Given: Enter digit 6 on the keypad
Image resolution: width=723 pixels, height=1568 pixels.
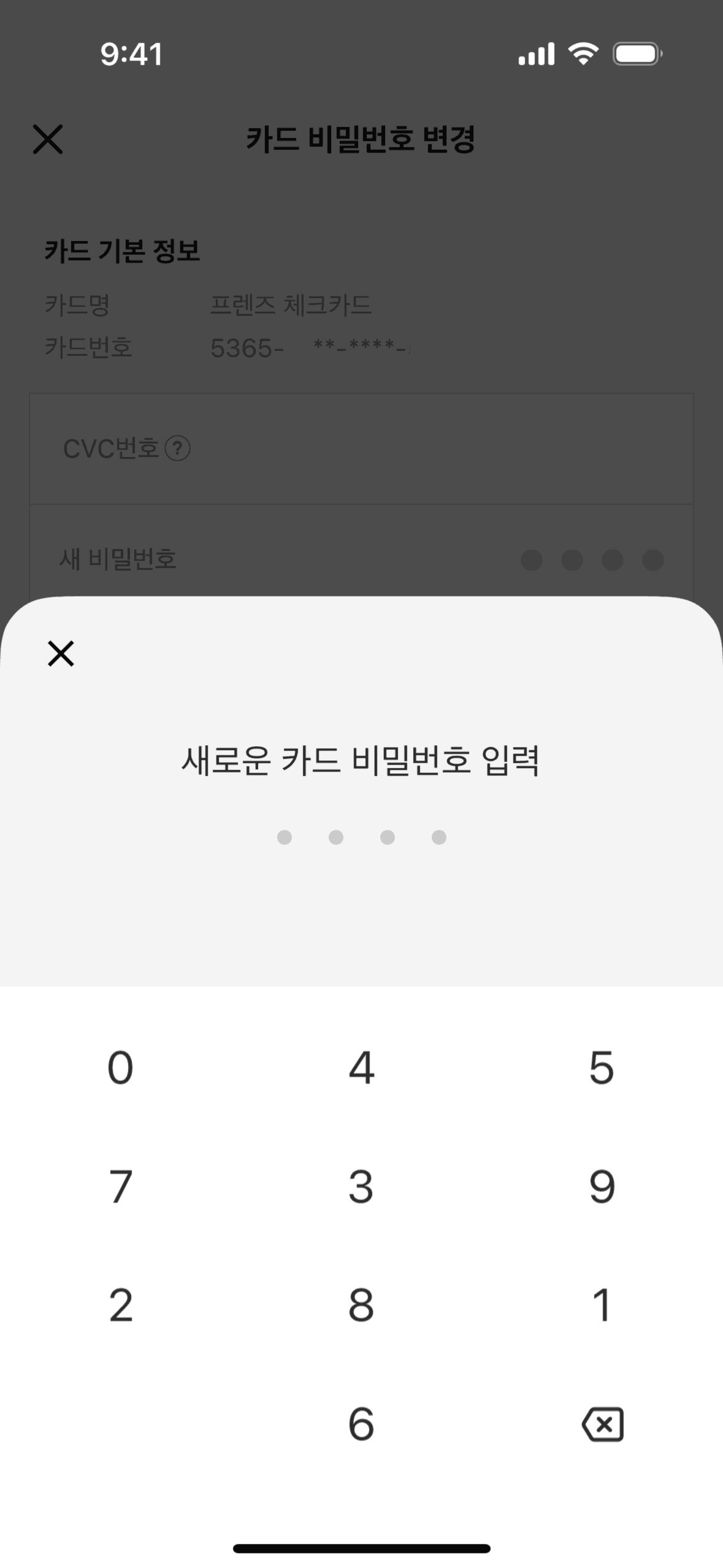Looking at the screenshot, I should [x=361, y=1423].
